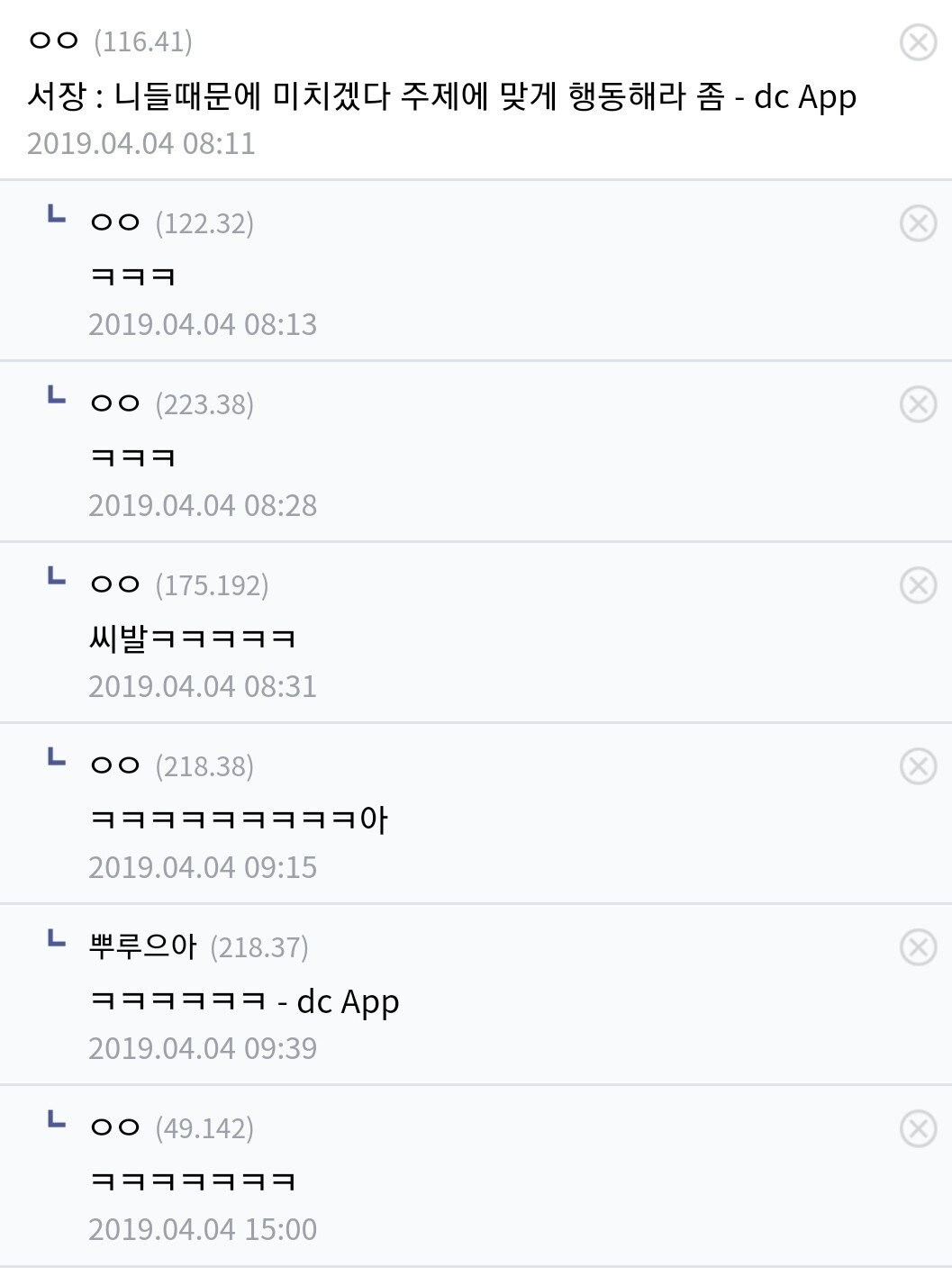Delete the reply from ㅇㅇ (223.38)
Image resolution: width=952 pixels, height=1276 pixels.
(x=918, y=404)
